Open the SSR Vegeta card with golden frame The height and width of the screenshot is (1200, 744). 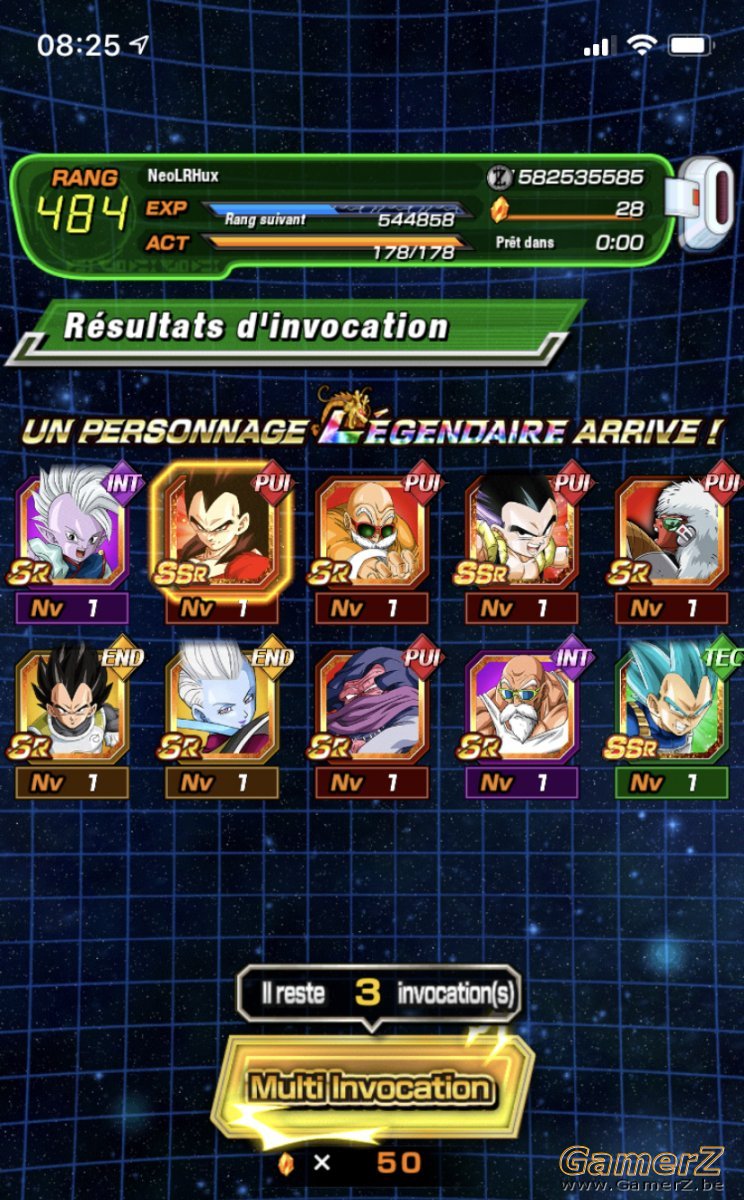coord(222,543)
